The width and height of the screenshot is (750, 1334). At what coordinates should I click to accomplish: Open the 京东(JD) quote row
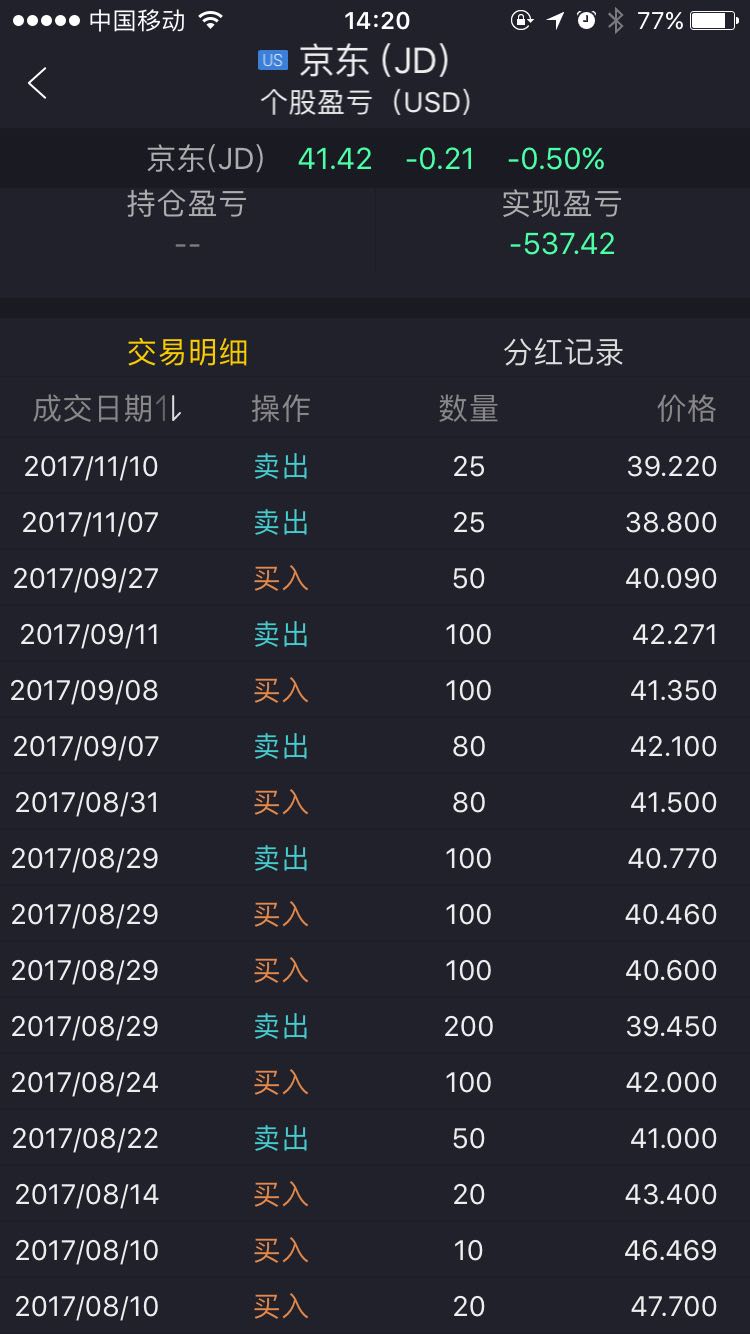click(375, 159)
